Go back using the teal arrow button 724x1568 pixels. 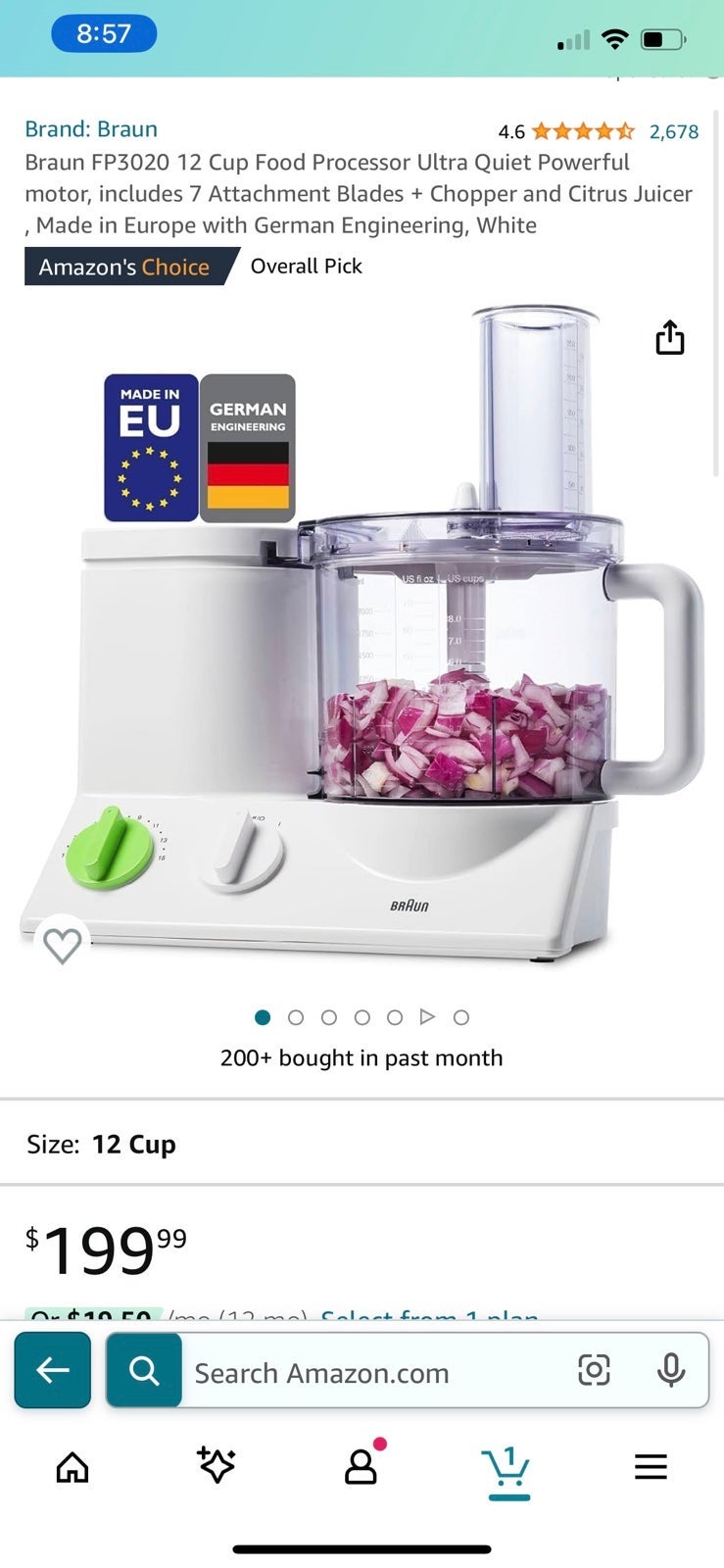coord(53,1370)
